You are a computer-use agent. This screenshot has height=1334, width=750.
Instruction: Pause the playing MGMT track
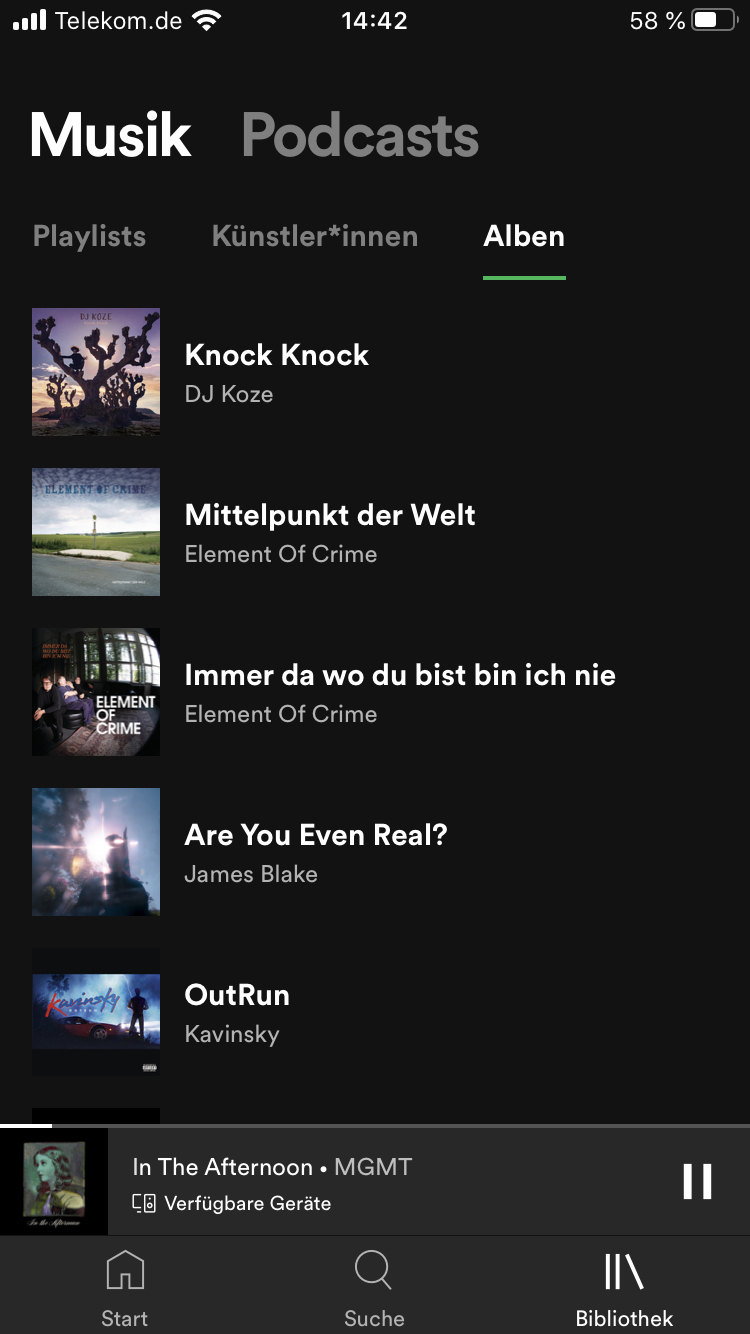(697, 1182)
